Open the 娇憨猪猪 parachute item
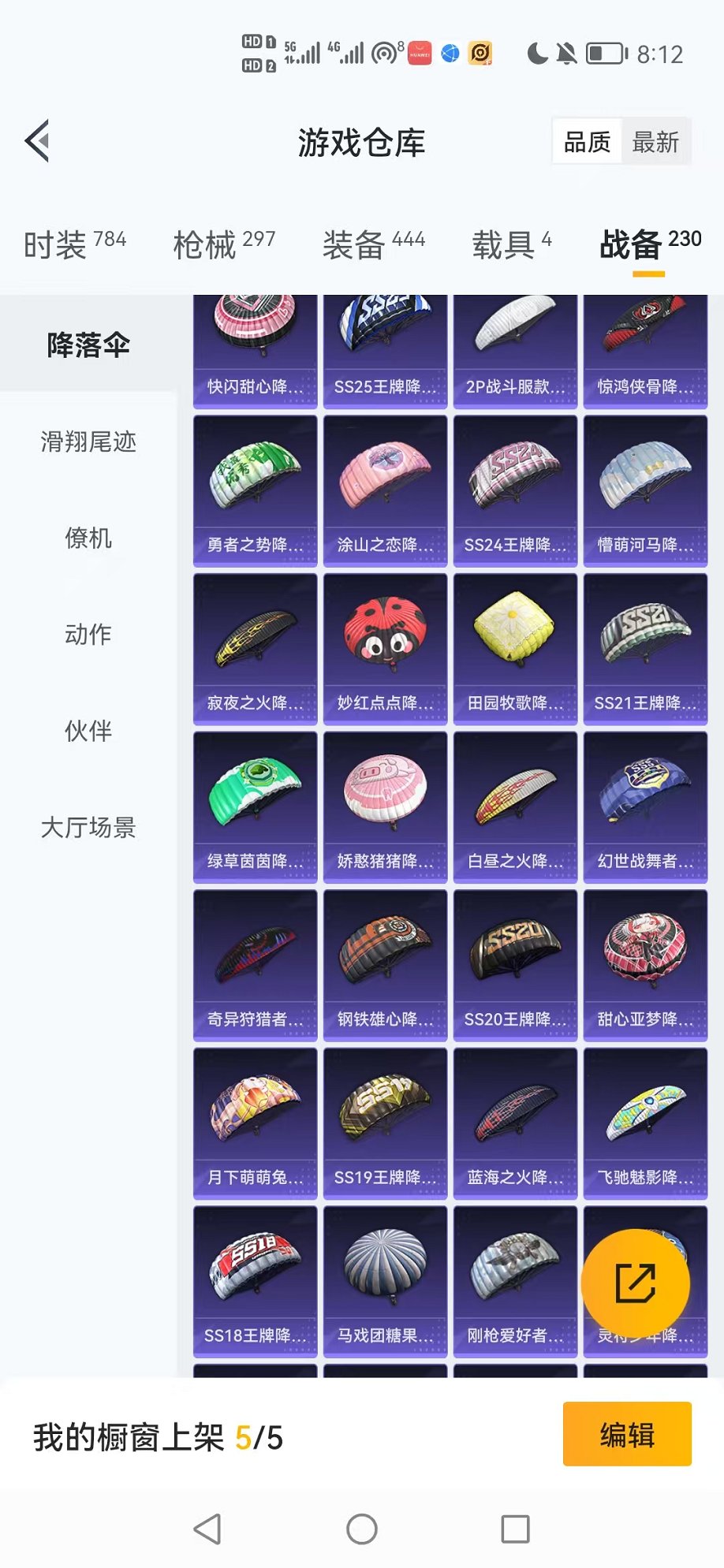Screen dimensions: 724x1568 (x=385, y=806)
